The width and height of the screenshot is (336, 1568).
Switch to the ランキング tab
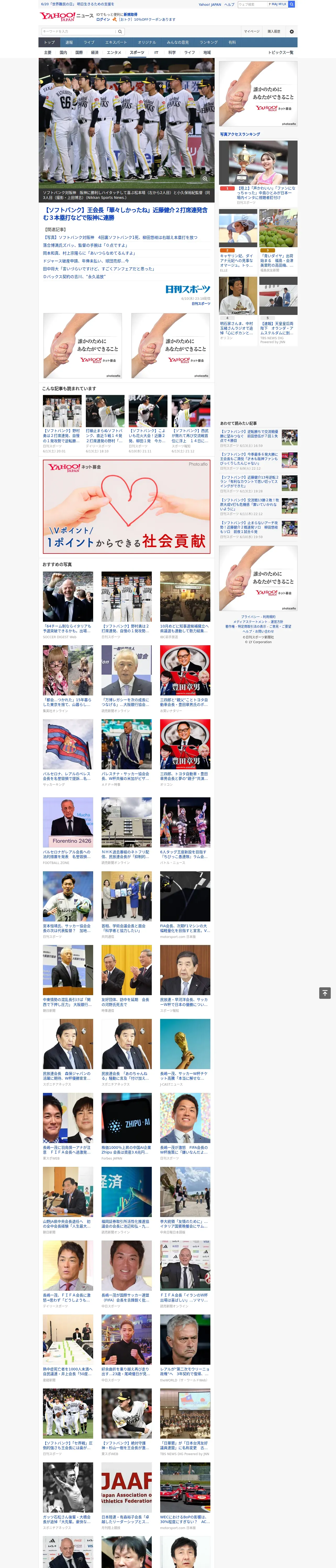(209, 43)
